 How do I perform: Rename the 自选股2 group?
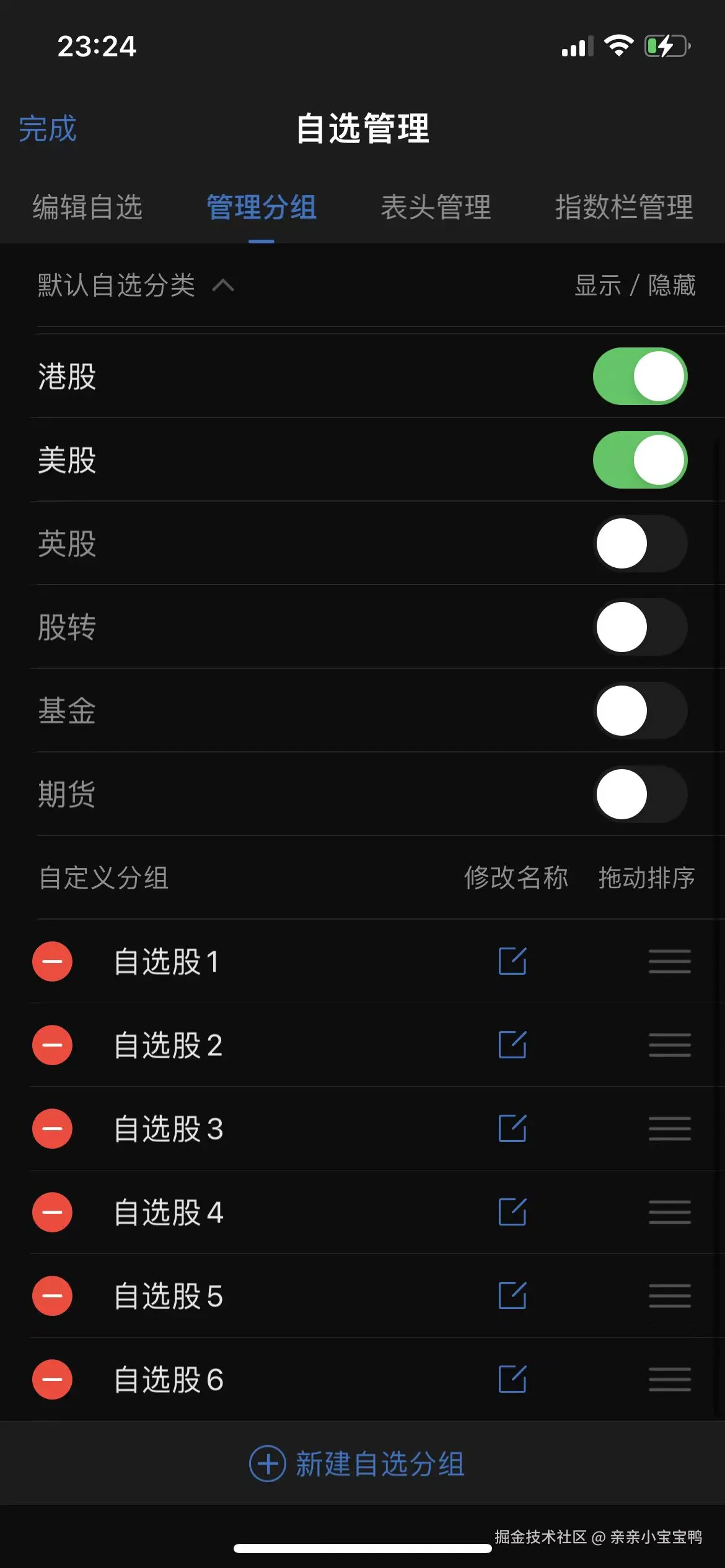[512, 1045]
